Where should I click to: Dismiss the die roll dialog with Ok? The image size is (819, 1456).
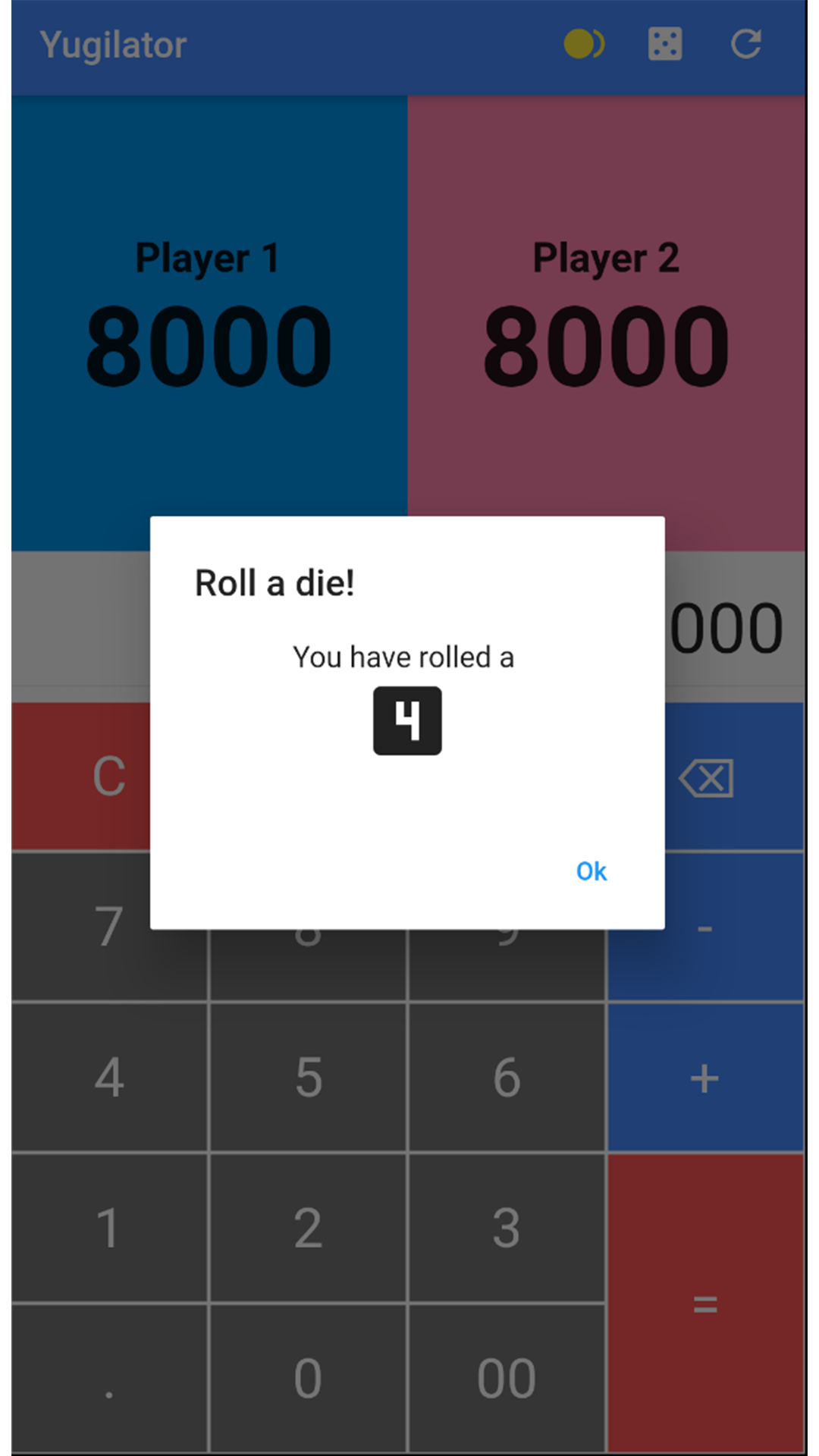591,871
